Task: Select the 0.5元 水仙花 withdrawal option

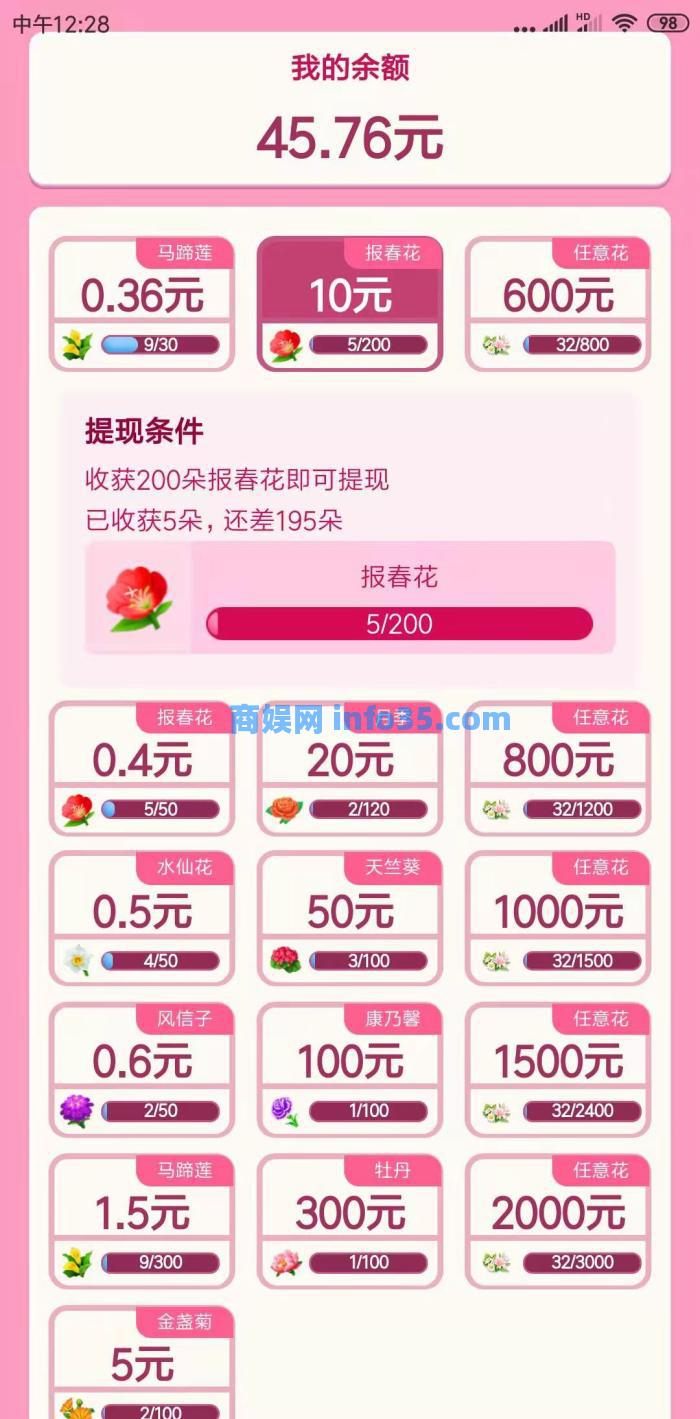Action: coord(141,917)
